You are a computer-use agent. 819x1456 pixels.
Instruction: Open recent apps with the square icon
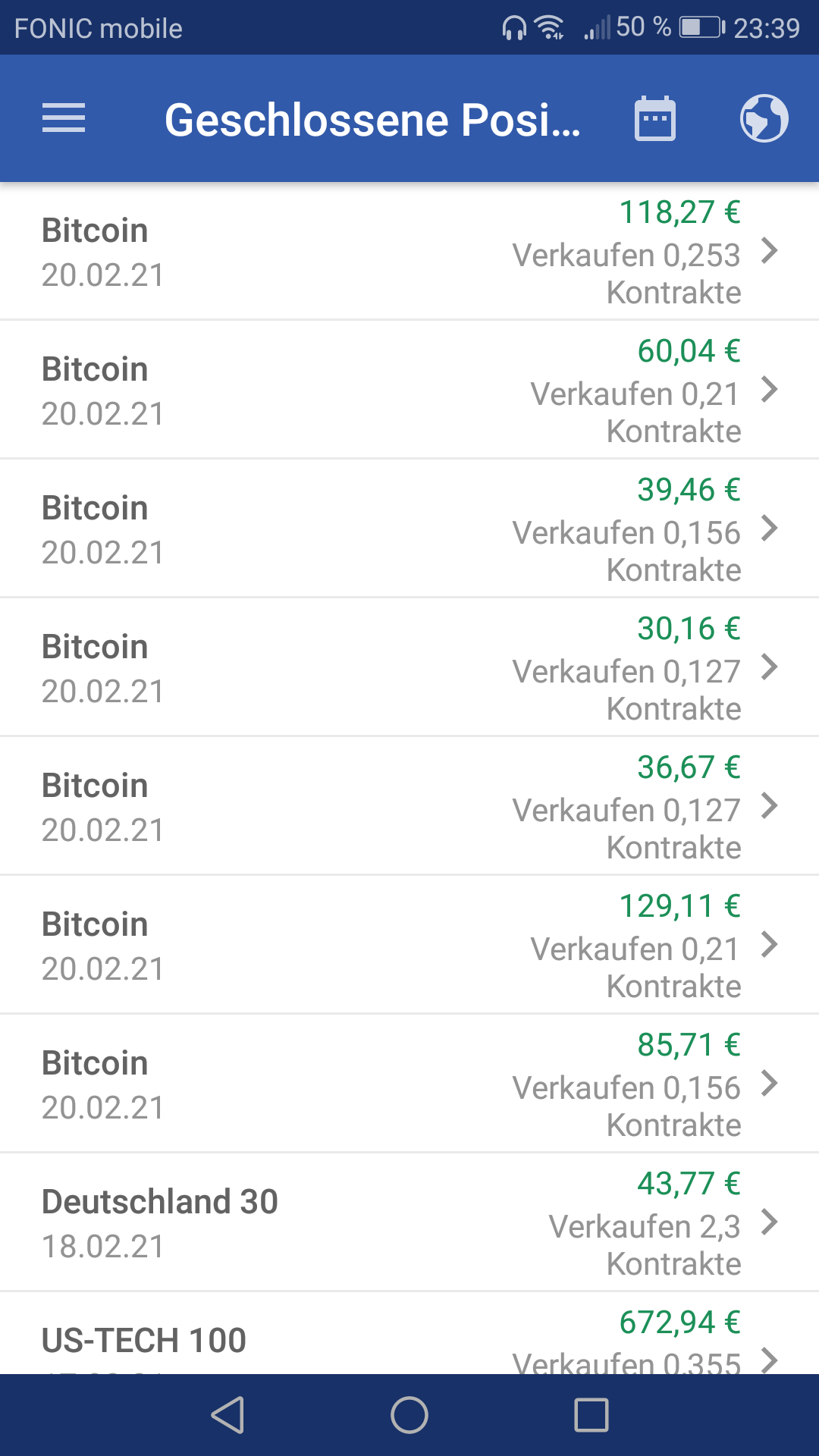594,1414
